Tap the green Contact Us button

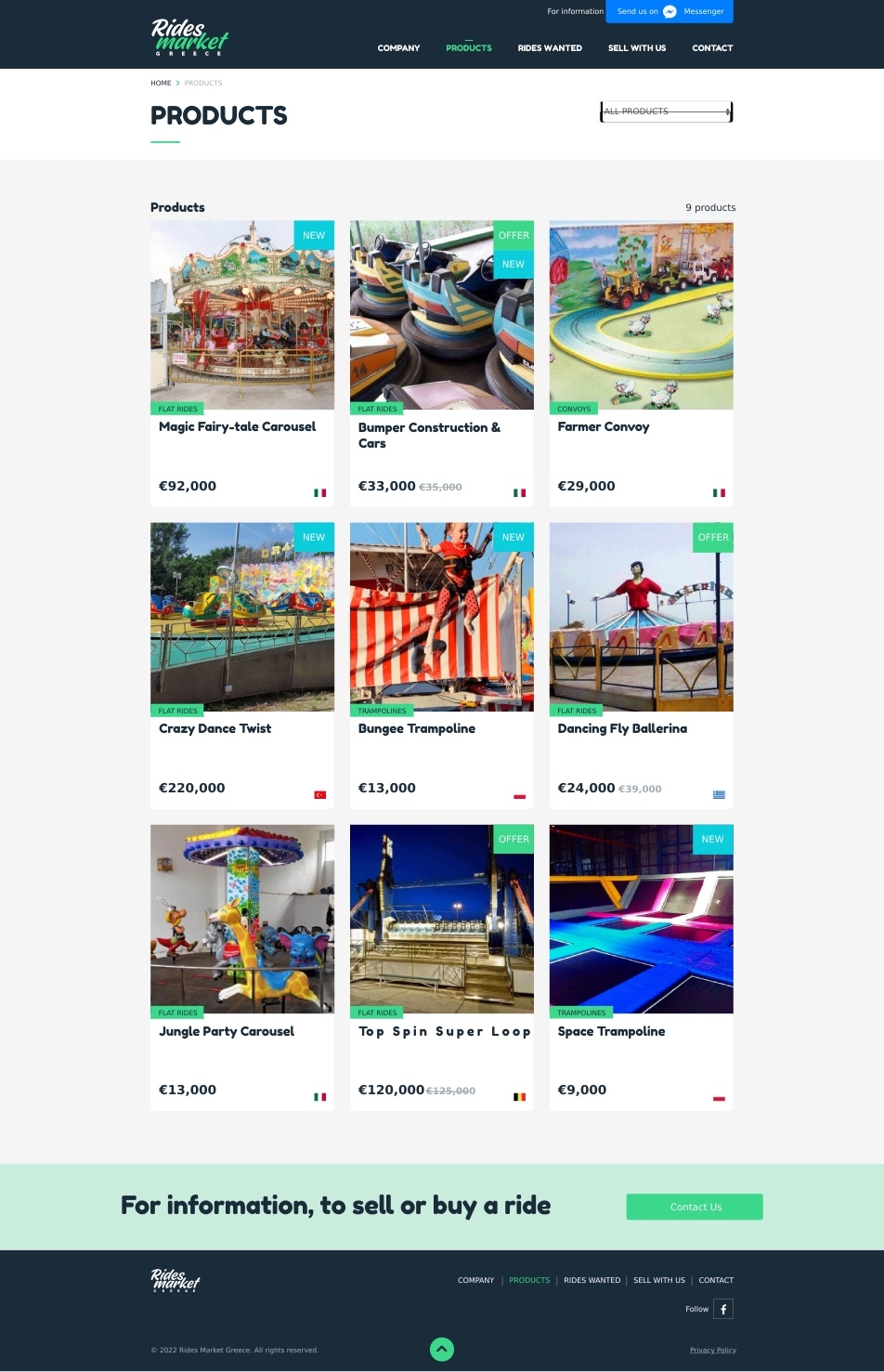coord(695,1207)
